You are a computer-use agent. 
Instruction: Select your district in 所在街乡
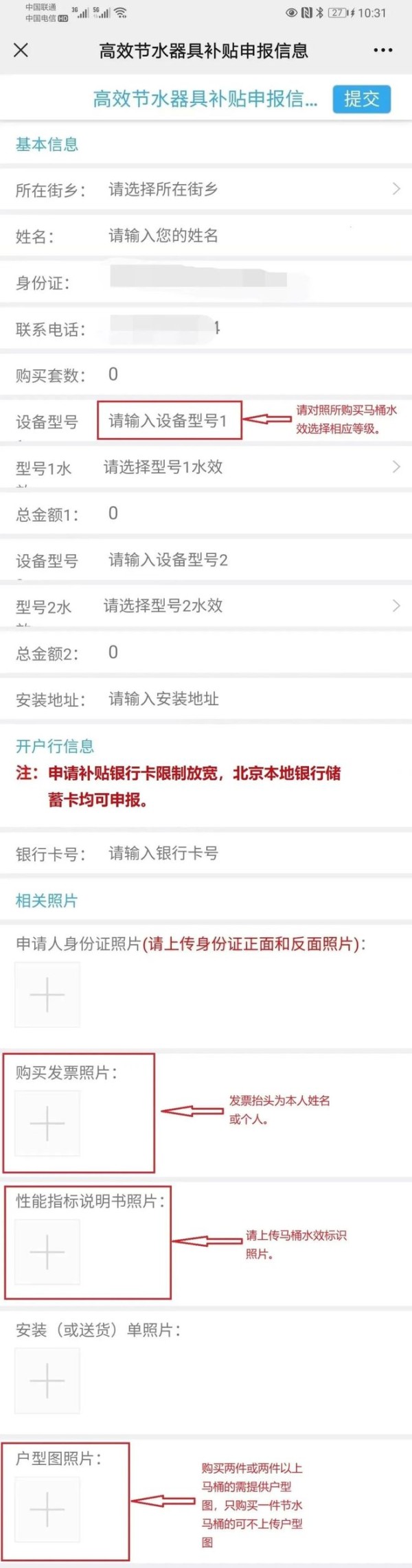pyautogui.click(x=247, y=189)
